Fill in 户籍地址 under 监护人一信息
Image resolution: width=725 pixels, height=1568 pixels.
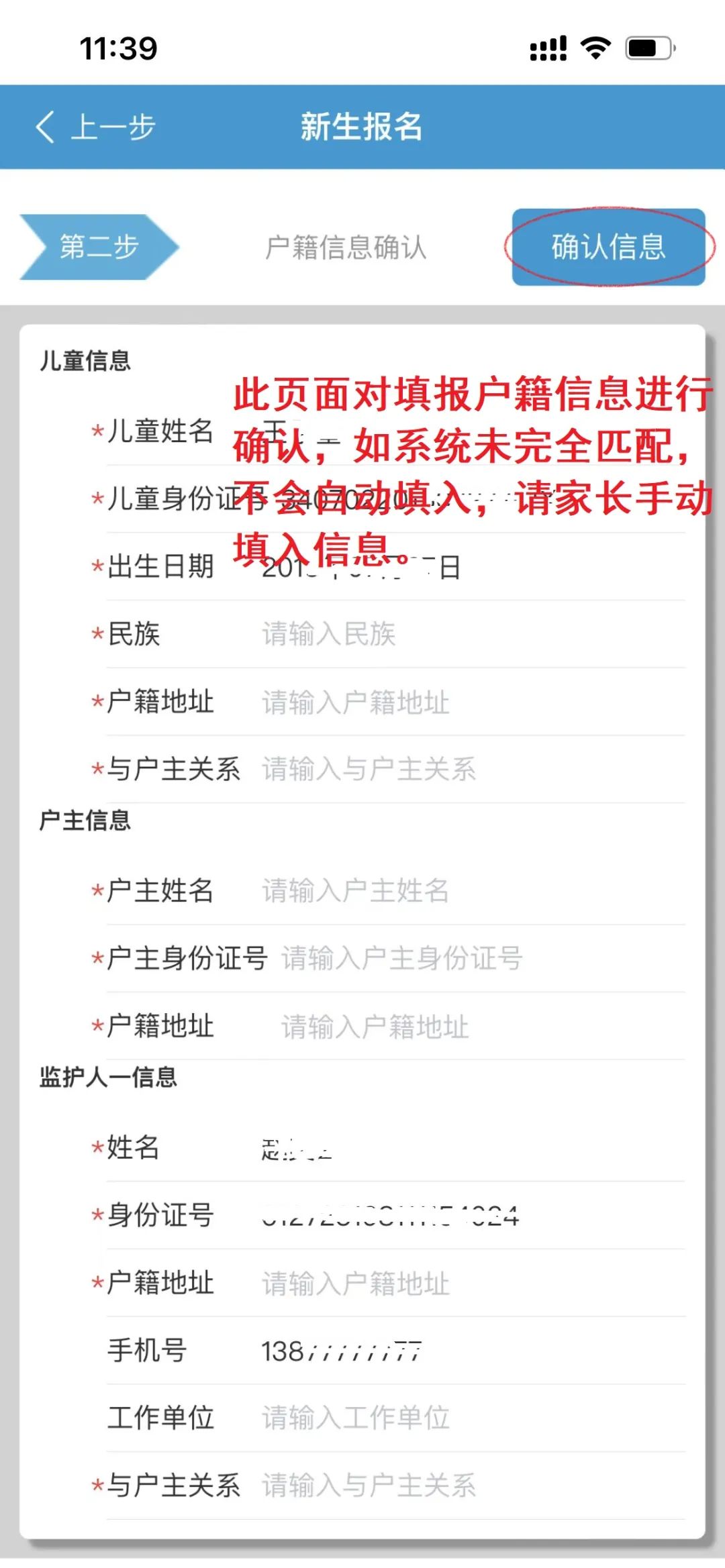[x=470, y=1284]
